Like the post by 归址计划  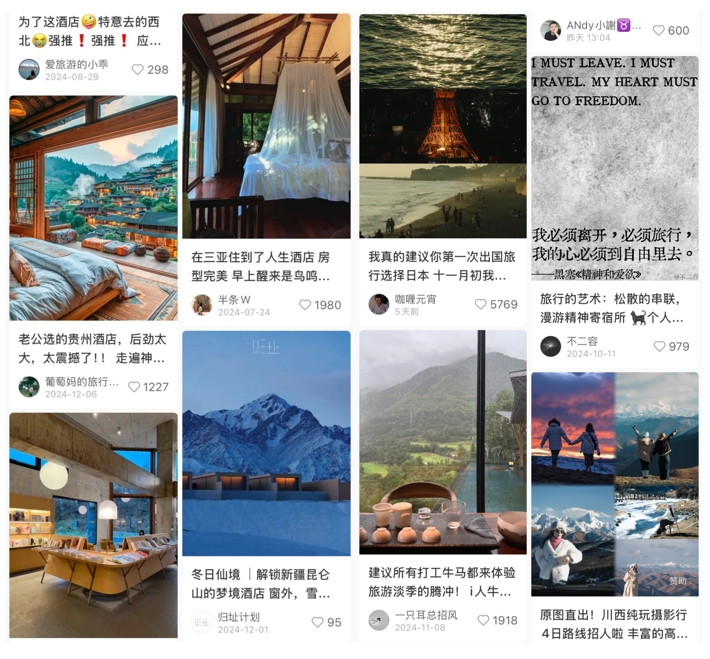click(318, 622)
